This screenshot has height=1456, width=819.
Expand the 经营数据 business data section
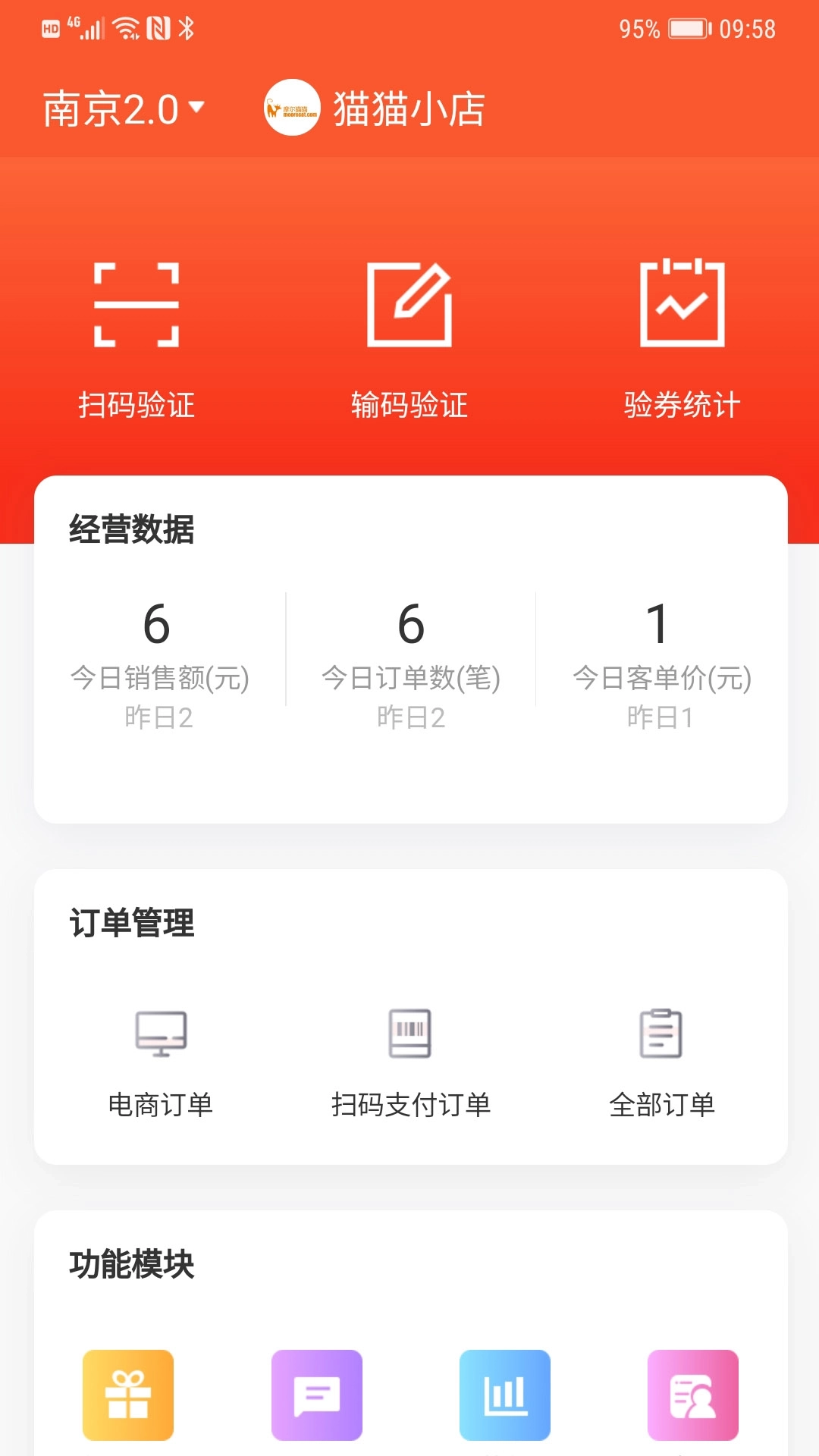[x=133, y=531]
